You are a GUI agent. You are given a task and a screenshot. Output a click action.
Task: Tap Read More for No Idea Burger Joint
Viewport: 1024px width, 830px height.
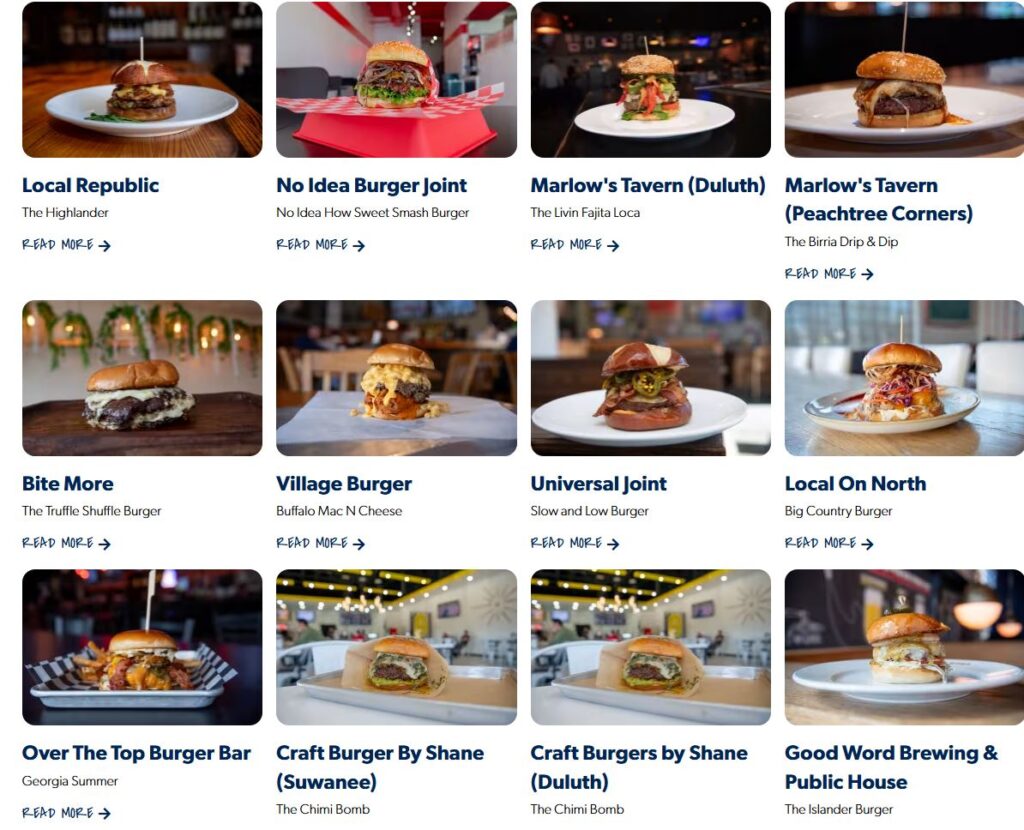coord(320,245)
